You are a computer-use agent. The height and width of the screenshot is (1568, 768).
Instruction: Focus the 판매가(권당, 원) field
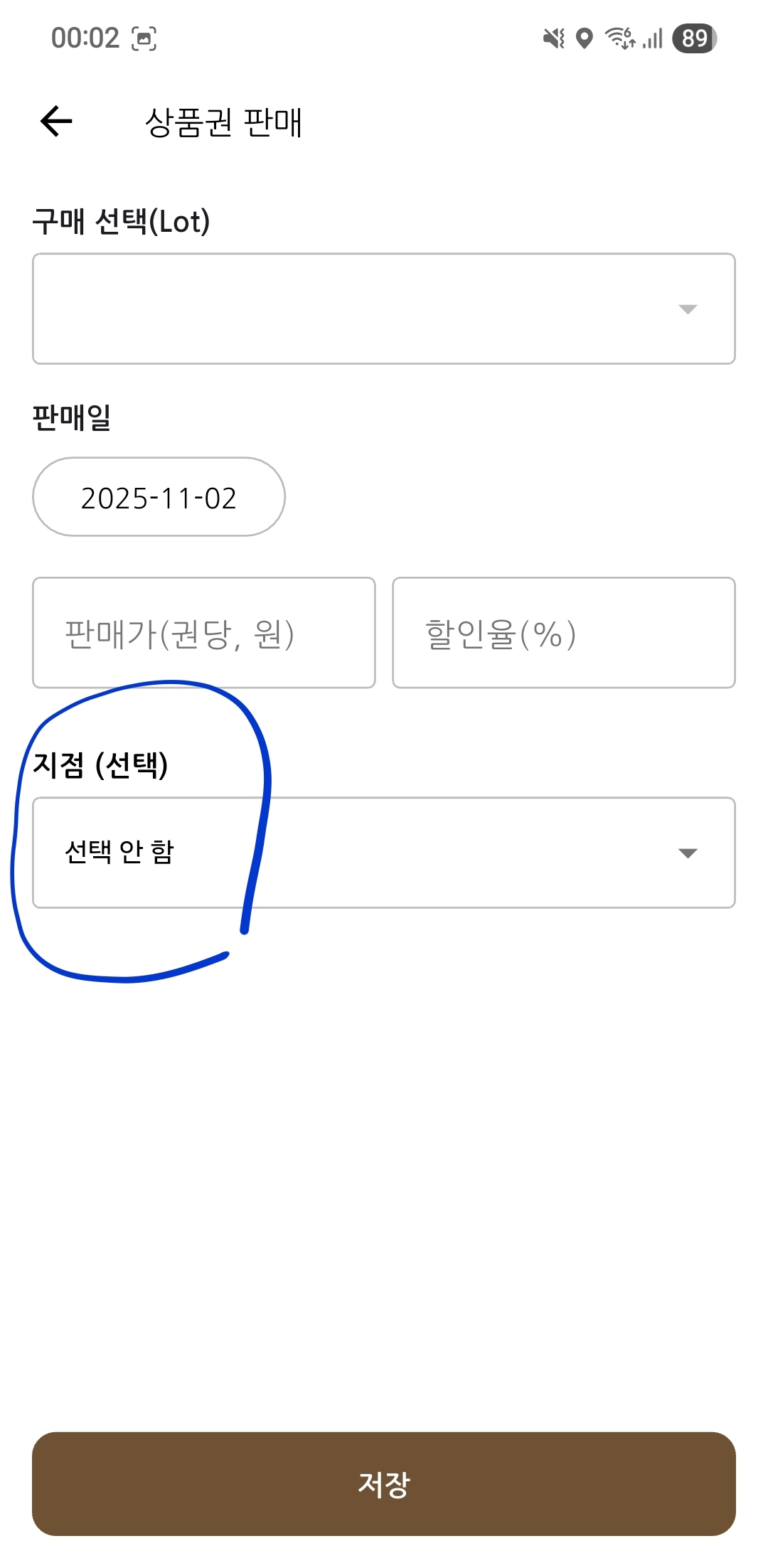point(203,633)
